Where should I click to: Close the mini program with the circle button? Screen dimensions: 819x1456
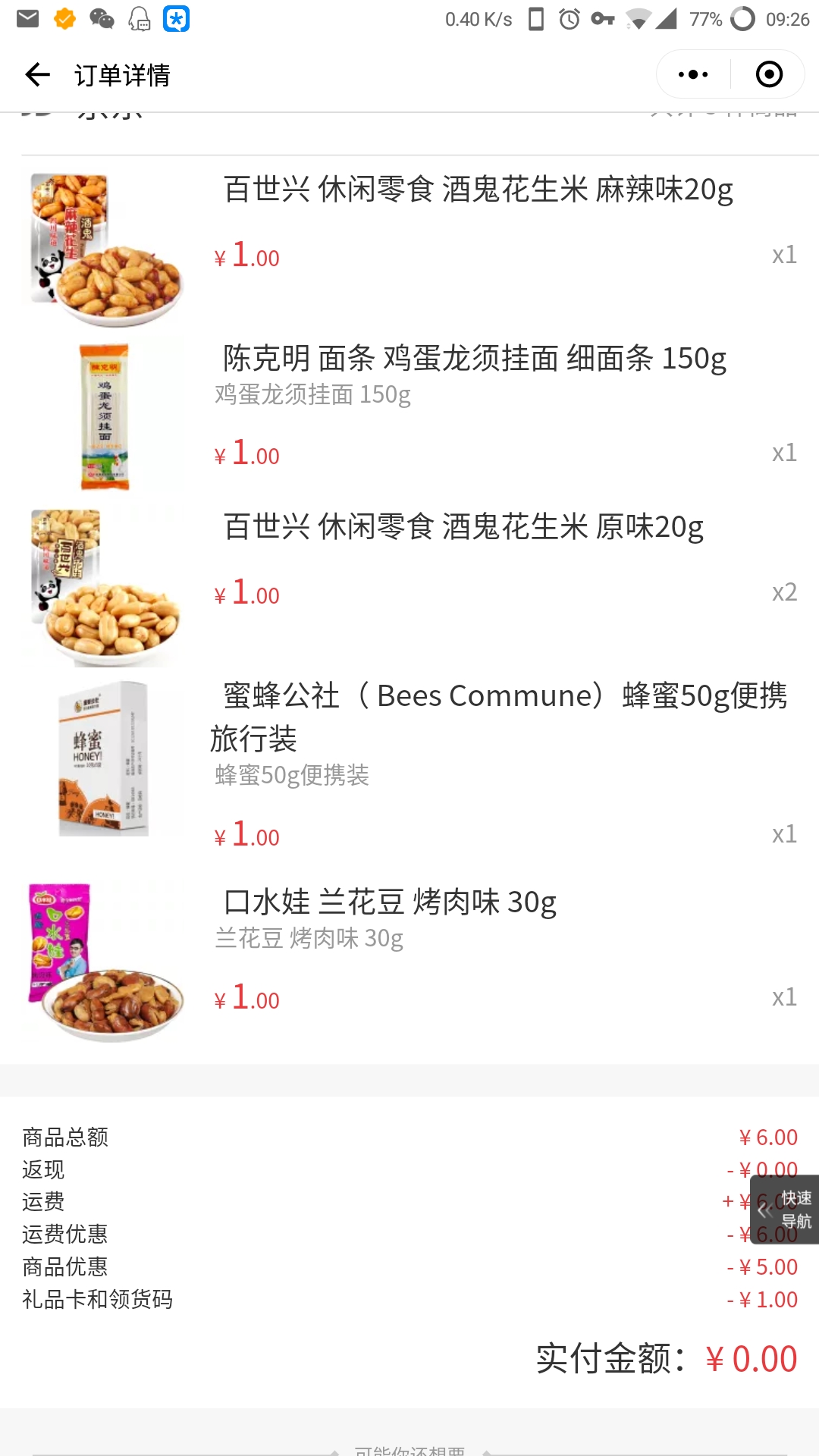tap(769, 74)
